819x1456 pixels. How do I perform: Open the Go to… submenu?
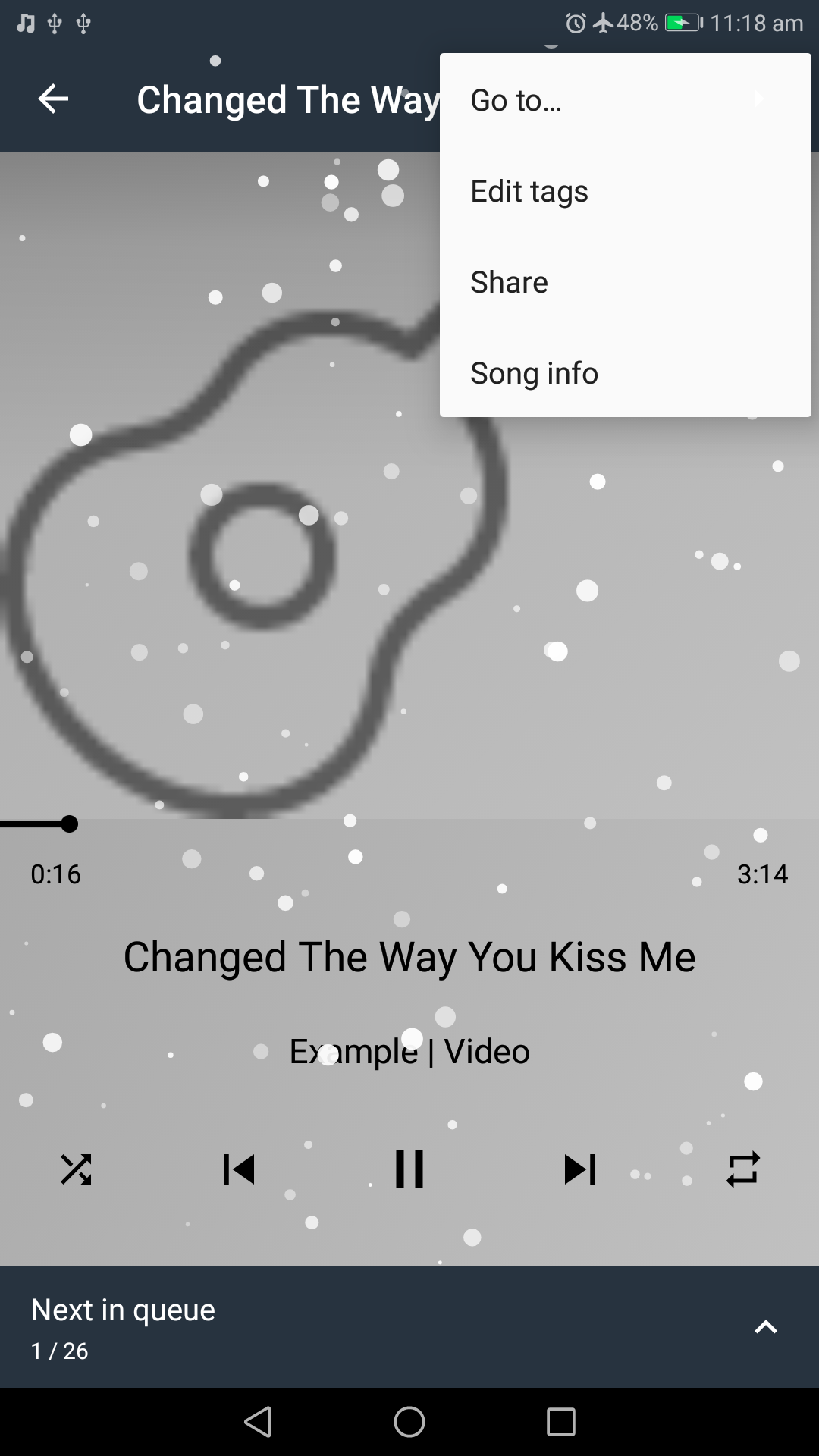[x=516, y=99]
